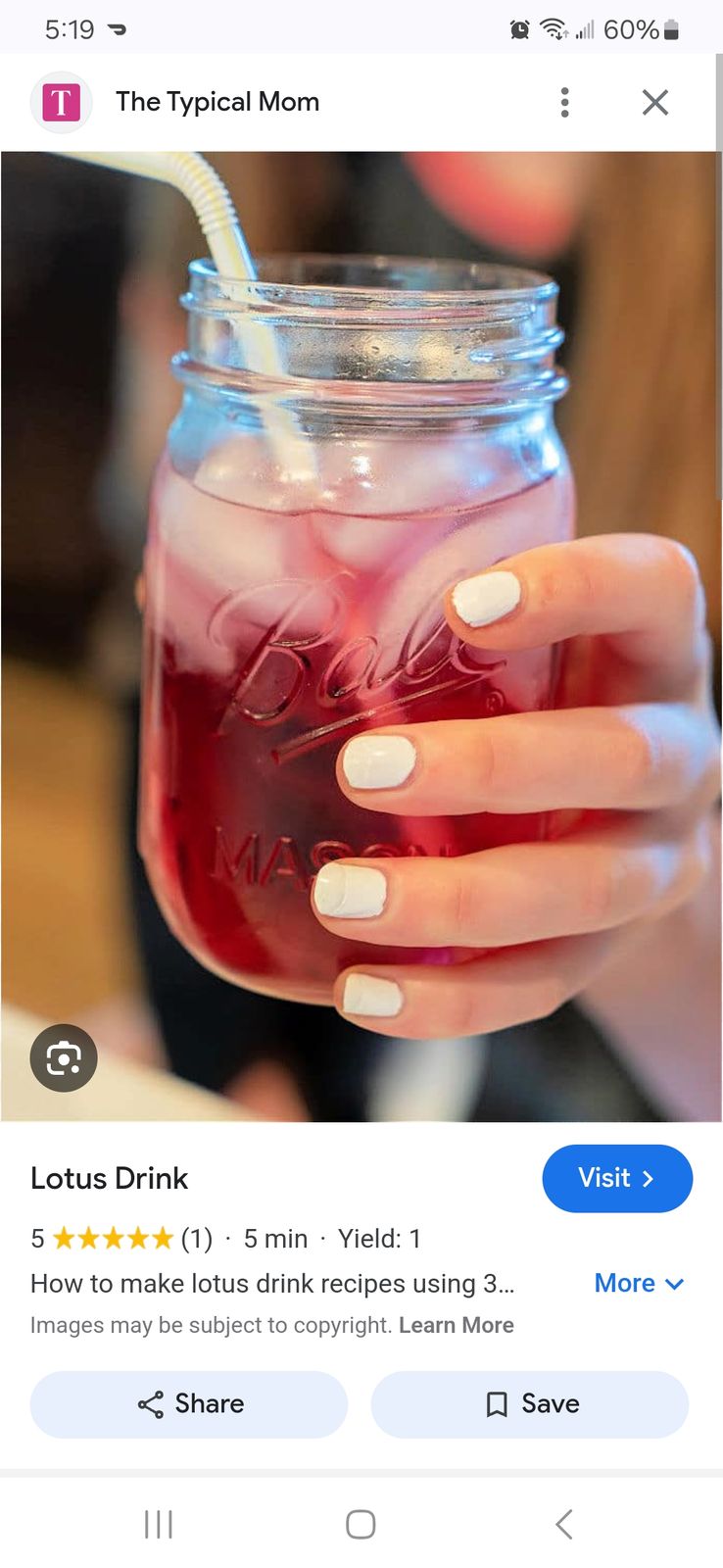Expand the description with More
The height and width of the screenshot is (1568, 723).
pos(639,1283)
